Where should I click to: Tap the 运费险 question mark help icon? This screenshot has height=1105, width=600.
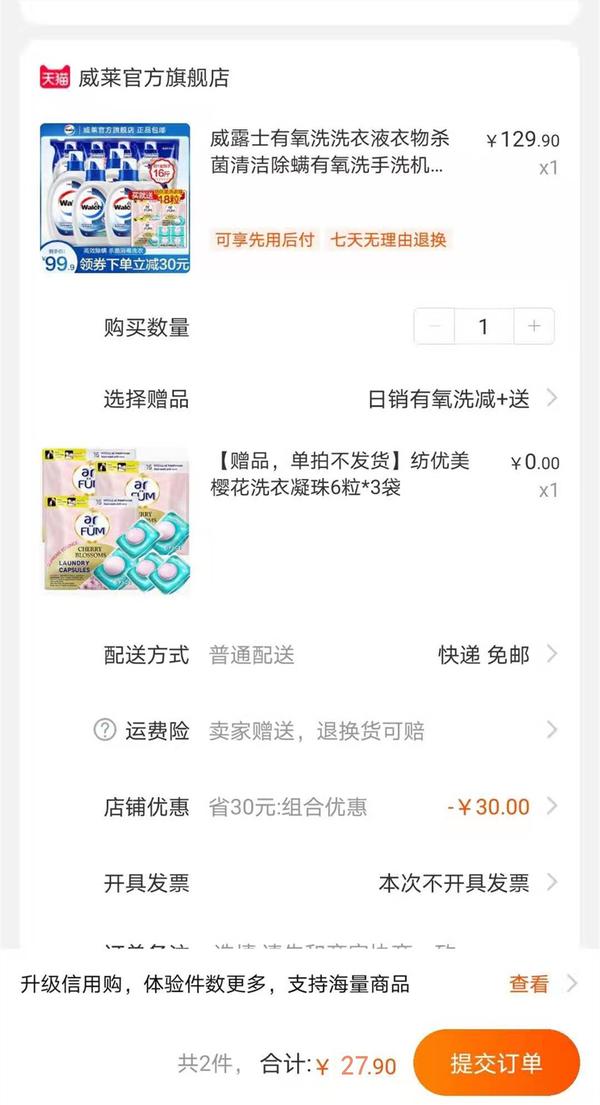click(104, 731)
